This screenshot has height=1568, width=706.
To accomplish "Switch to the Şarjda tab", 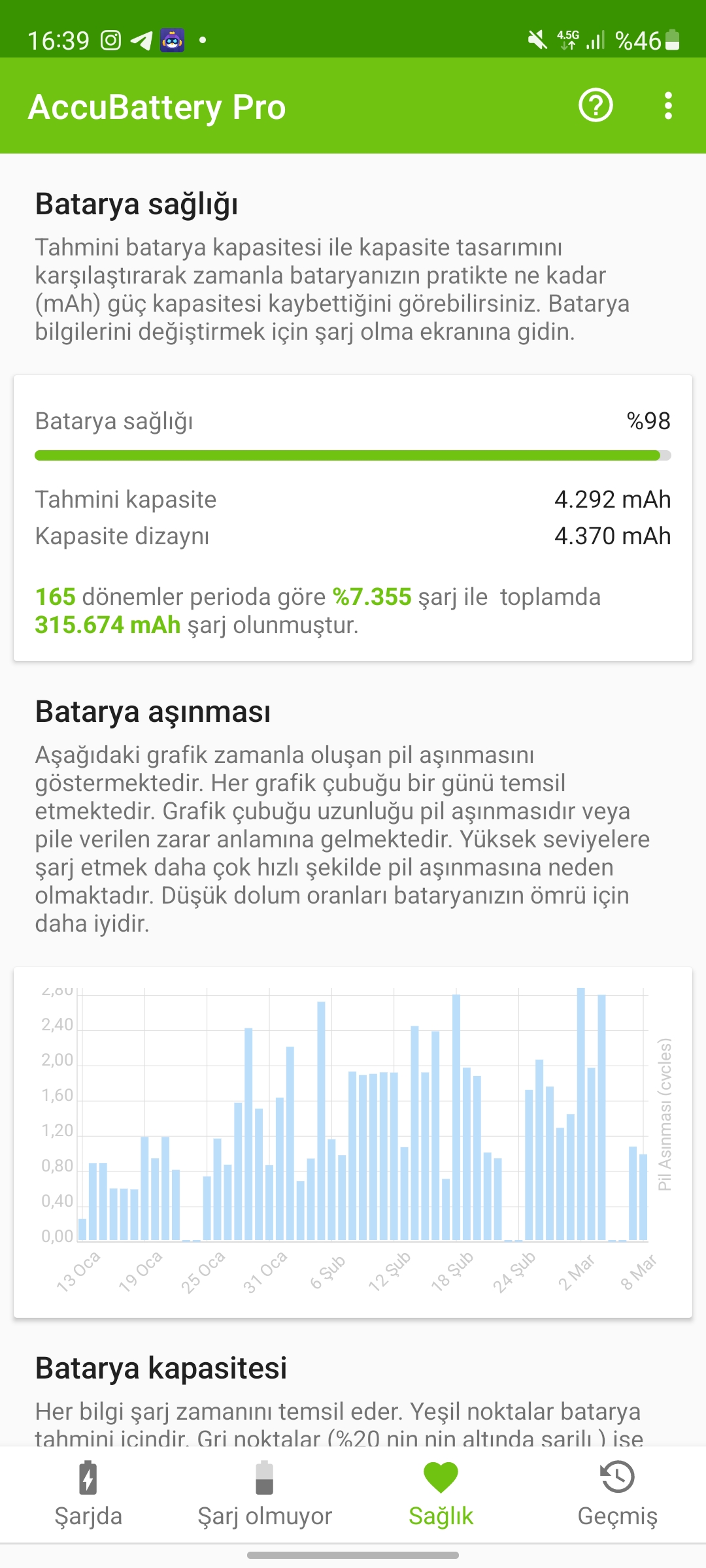I will pos(88,1495).
